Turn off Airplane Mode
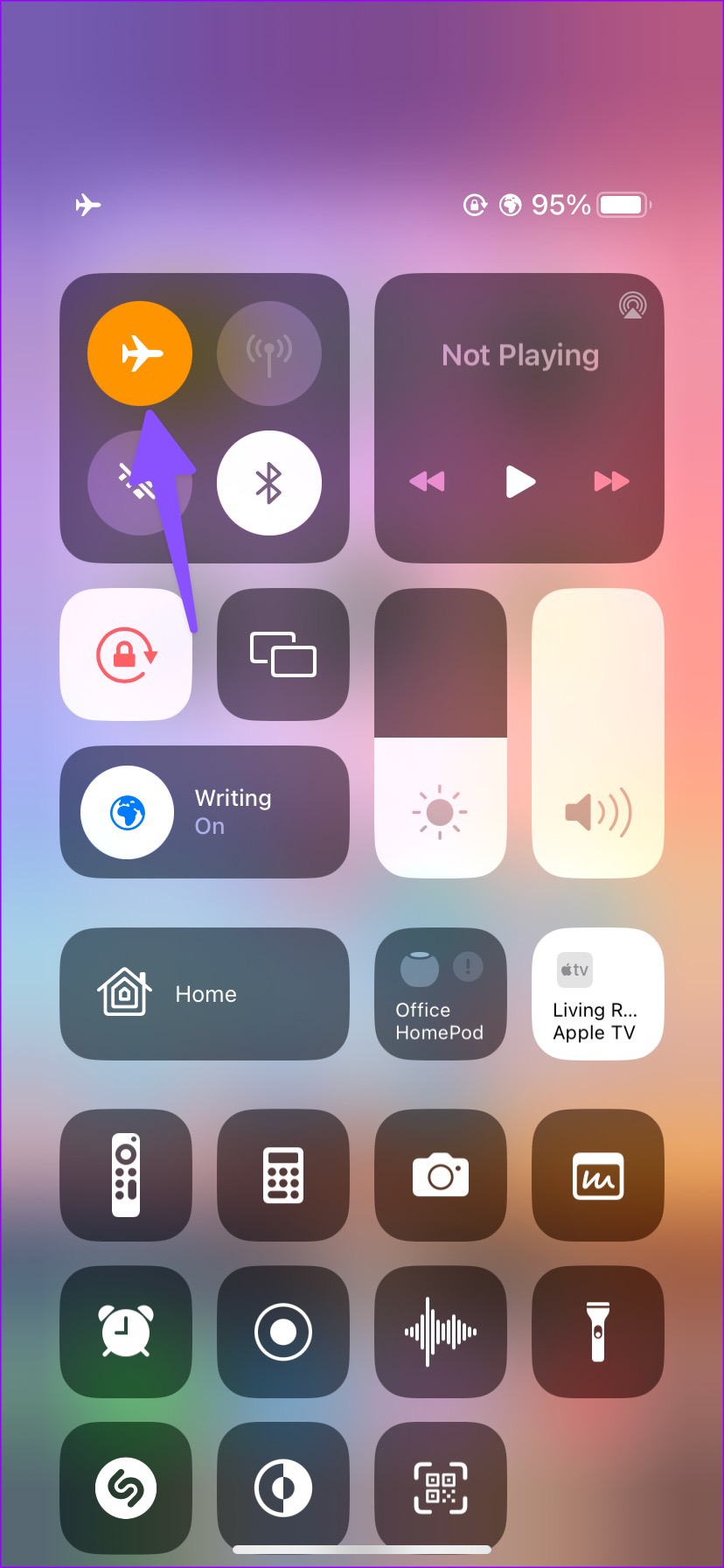 (139, 353)
